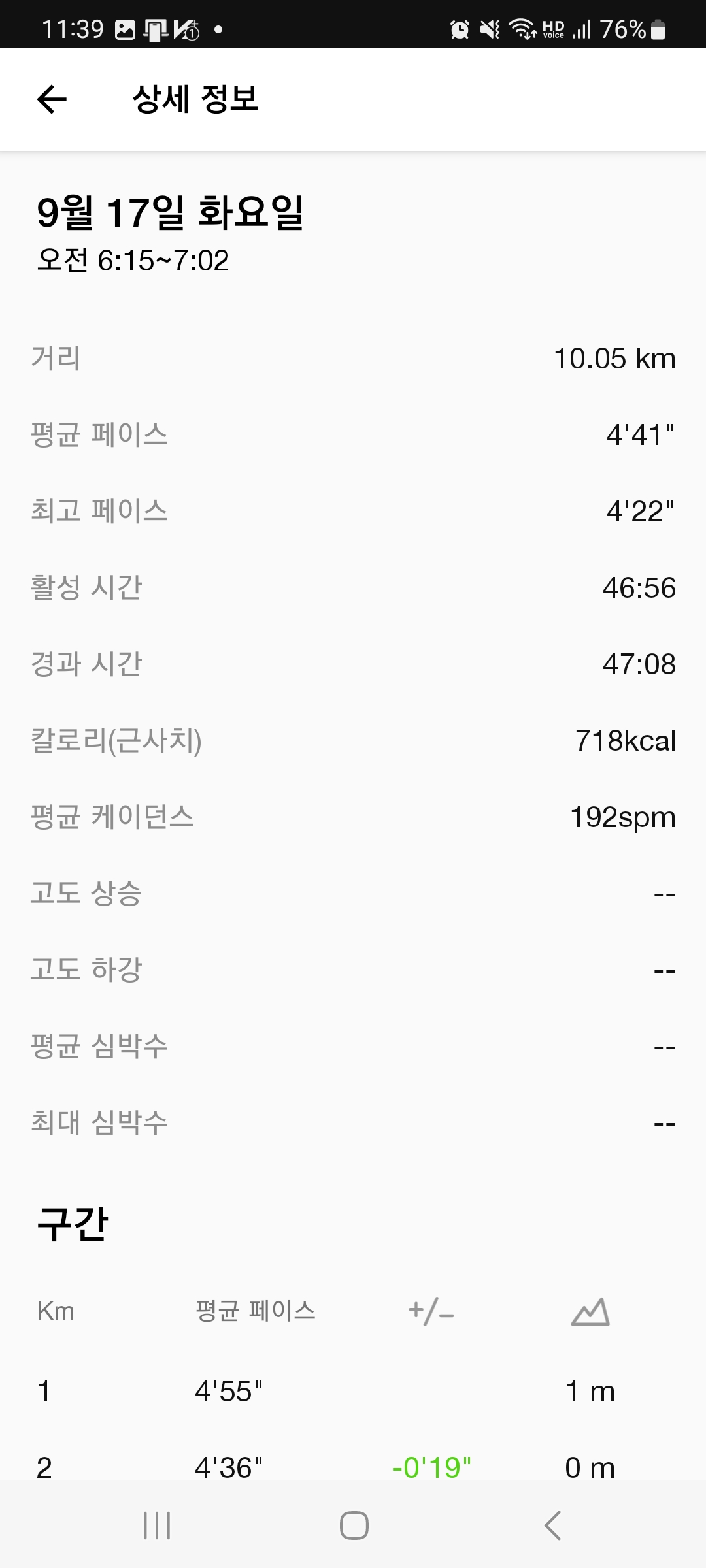Tap the screenshot notification icon
This screenshot has width=706, height=1568.
pos(124,29)
